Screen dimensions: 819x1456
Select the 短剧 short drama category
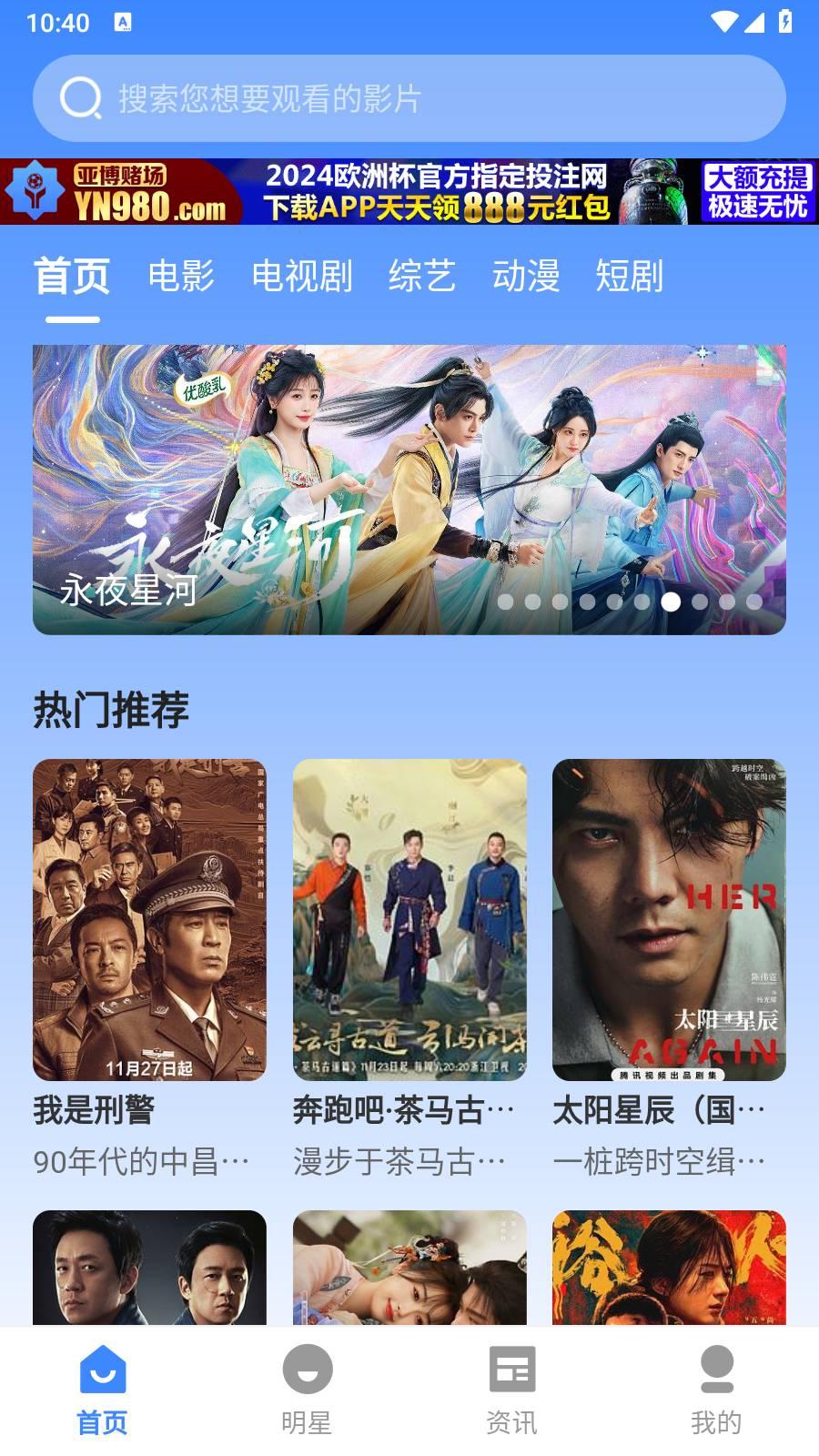[x=630, y=276]
